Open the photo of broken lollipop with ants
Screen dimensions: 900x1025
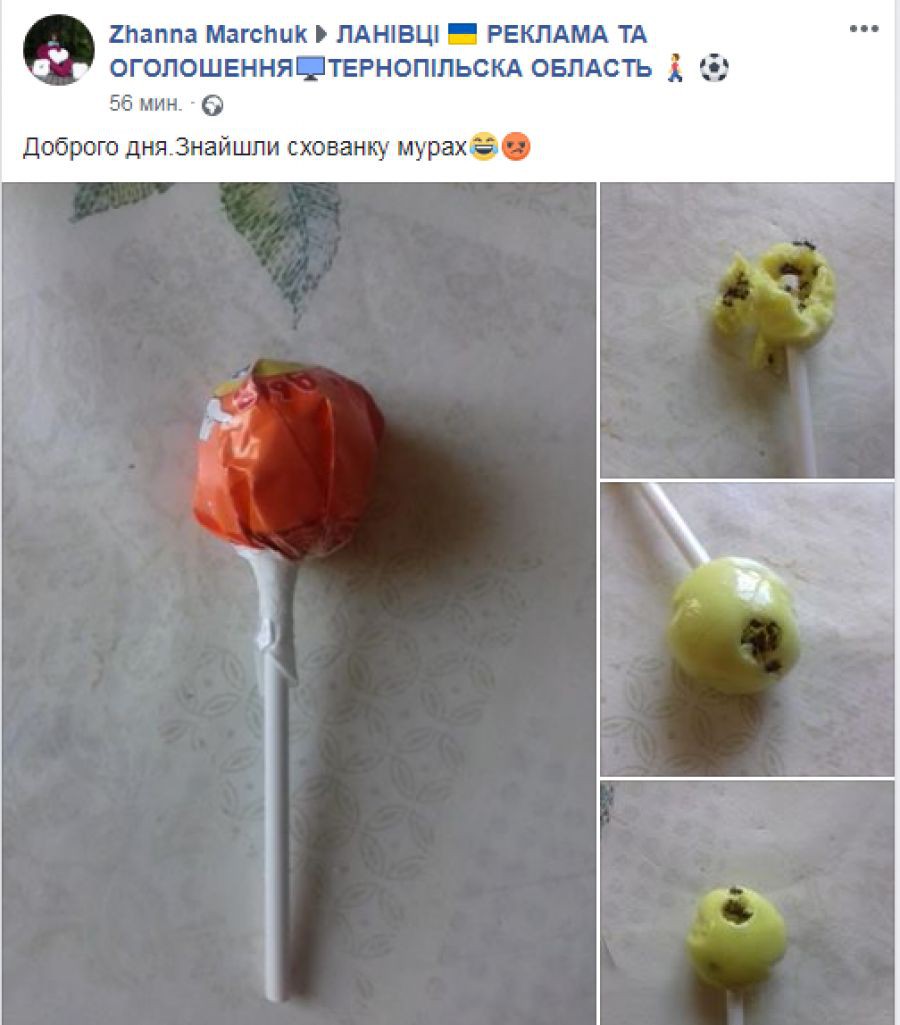tap(747, 330)
